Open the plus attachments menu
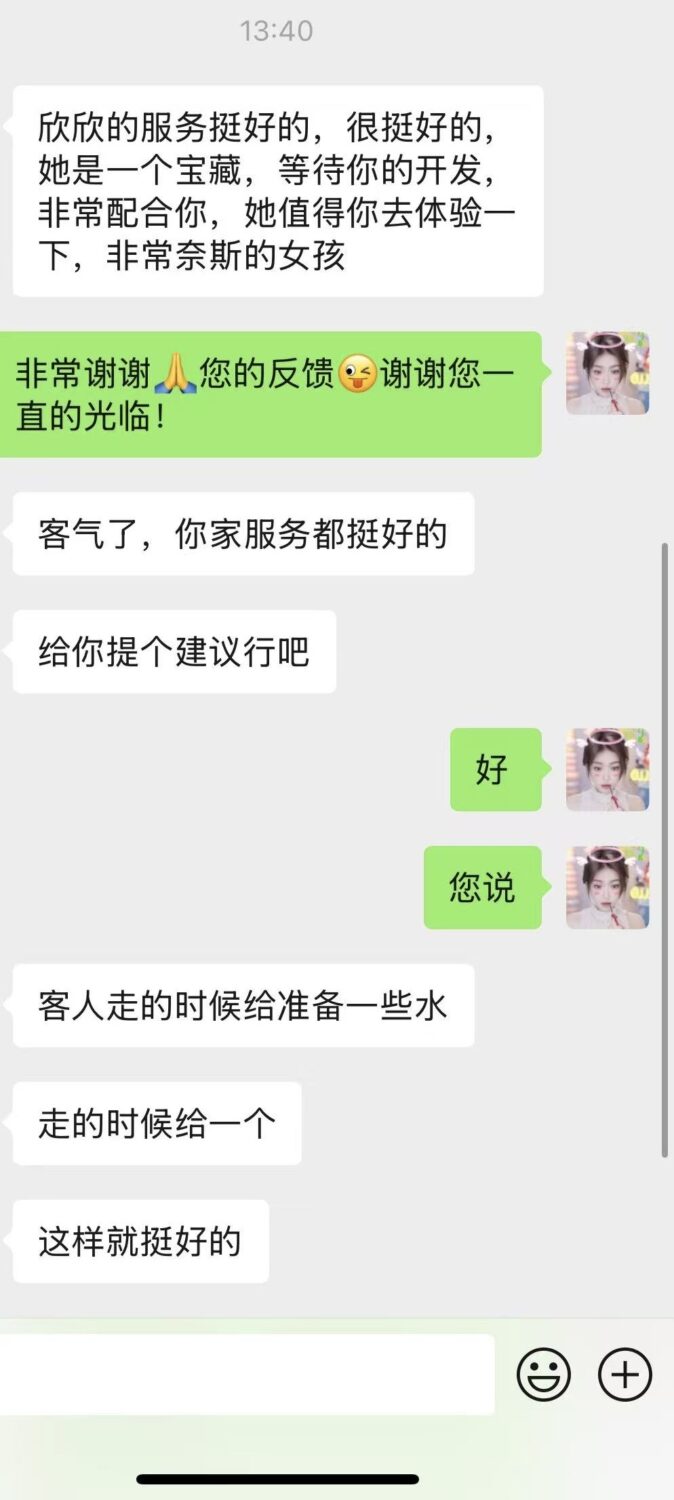The width and height of the screenshot is (674, 1500). [x=625, y=1374]
